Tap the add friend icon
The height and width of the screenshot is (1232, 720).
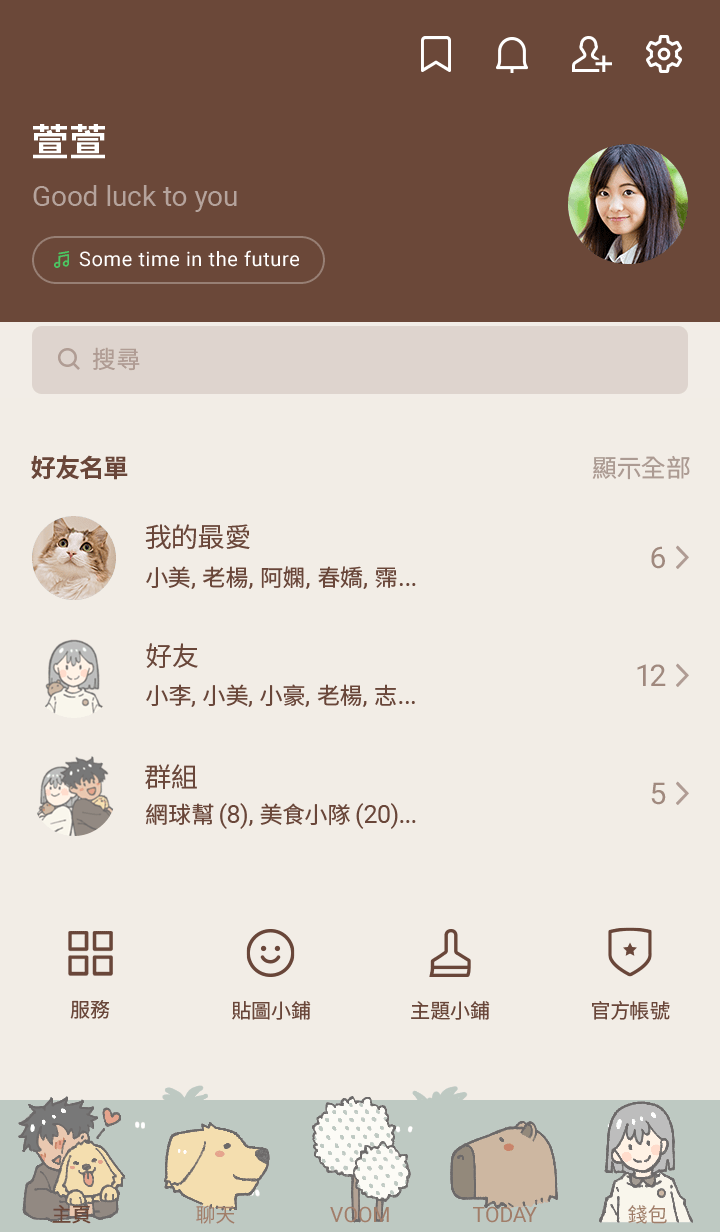(x=590, y=55)
